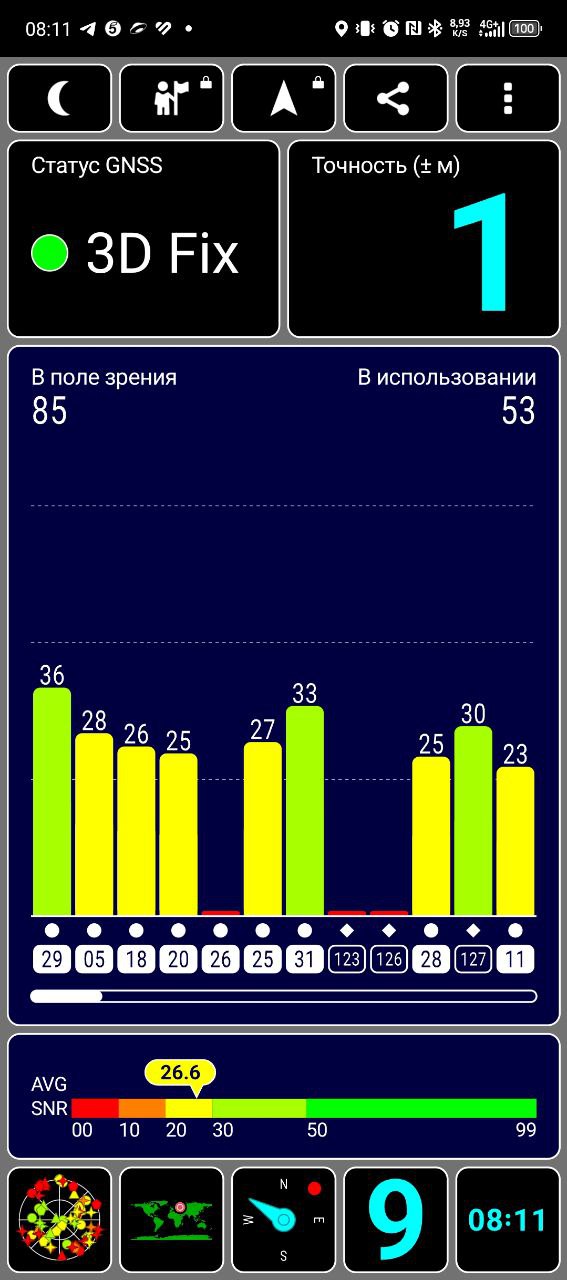The height and width of the screenshot is (1280, 567).
Task: Share the current GPS data
Action: click(396, 98)
